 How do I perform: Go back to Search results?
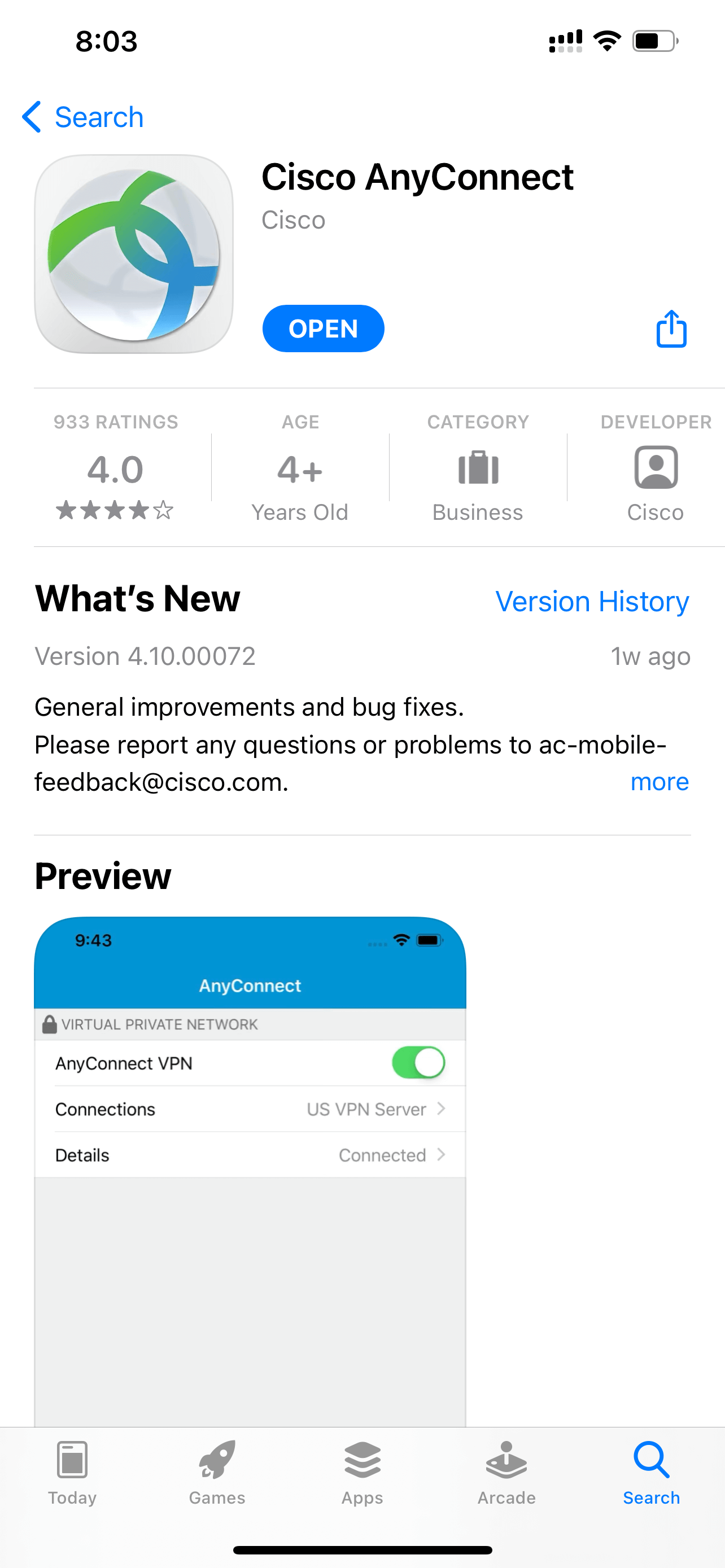83,117
